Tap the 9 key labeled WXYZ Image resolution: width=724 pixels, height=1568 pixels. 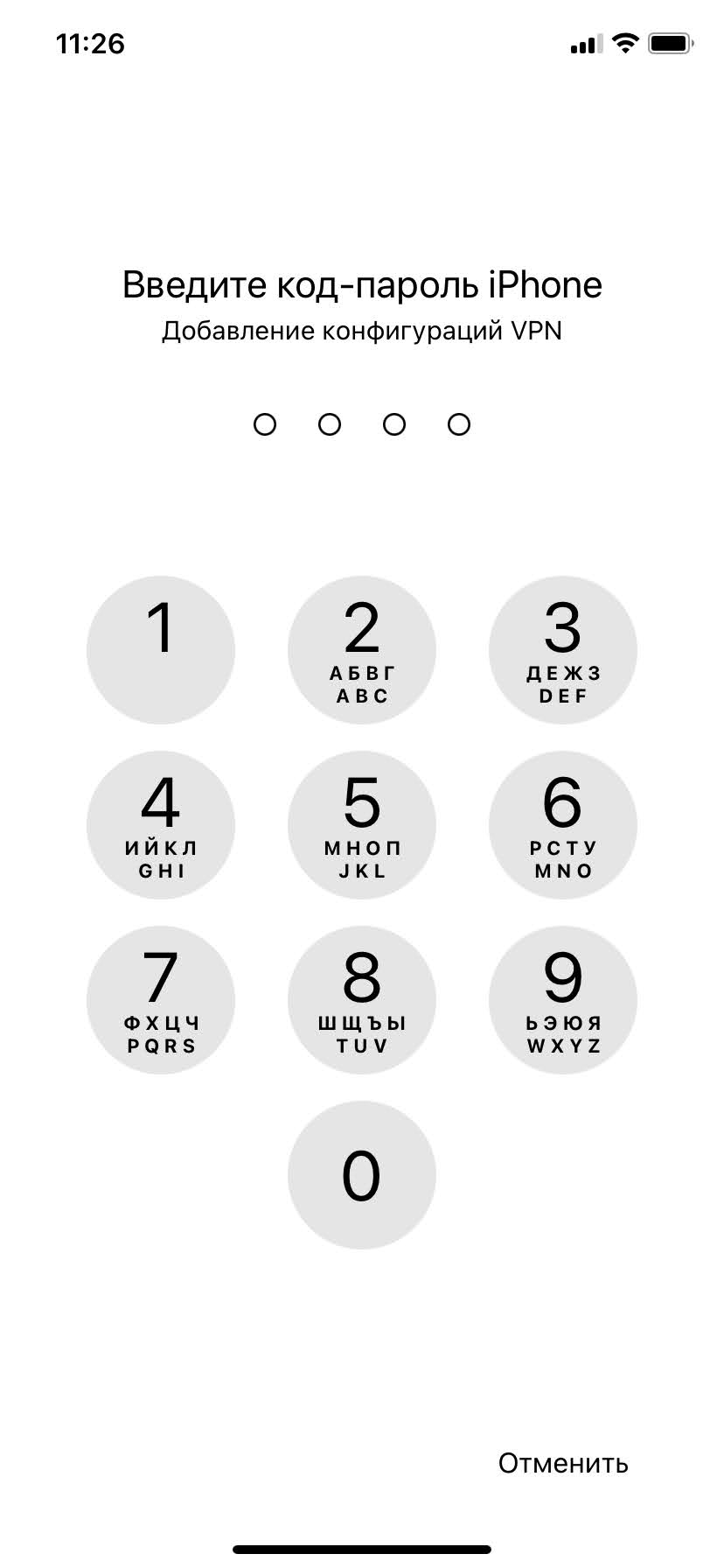[x=563, y=1000]
